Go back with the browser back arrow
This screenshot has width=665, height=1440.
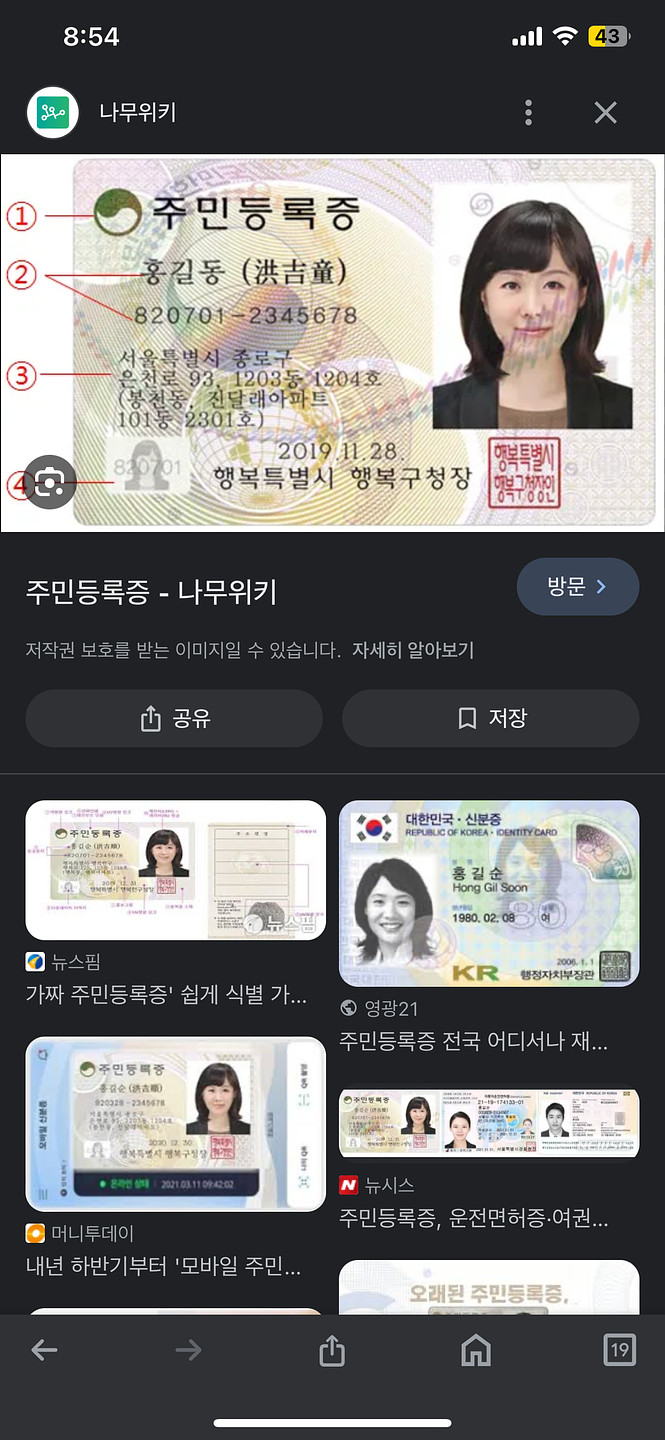[x=45, y=1351]
